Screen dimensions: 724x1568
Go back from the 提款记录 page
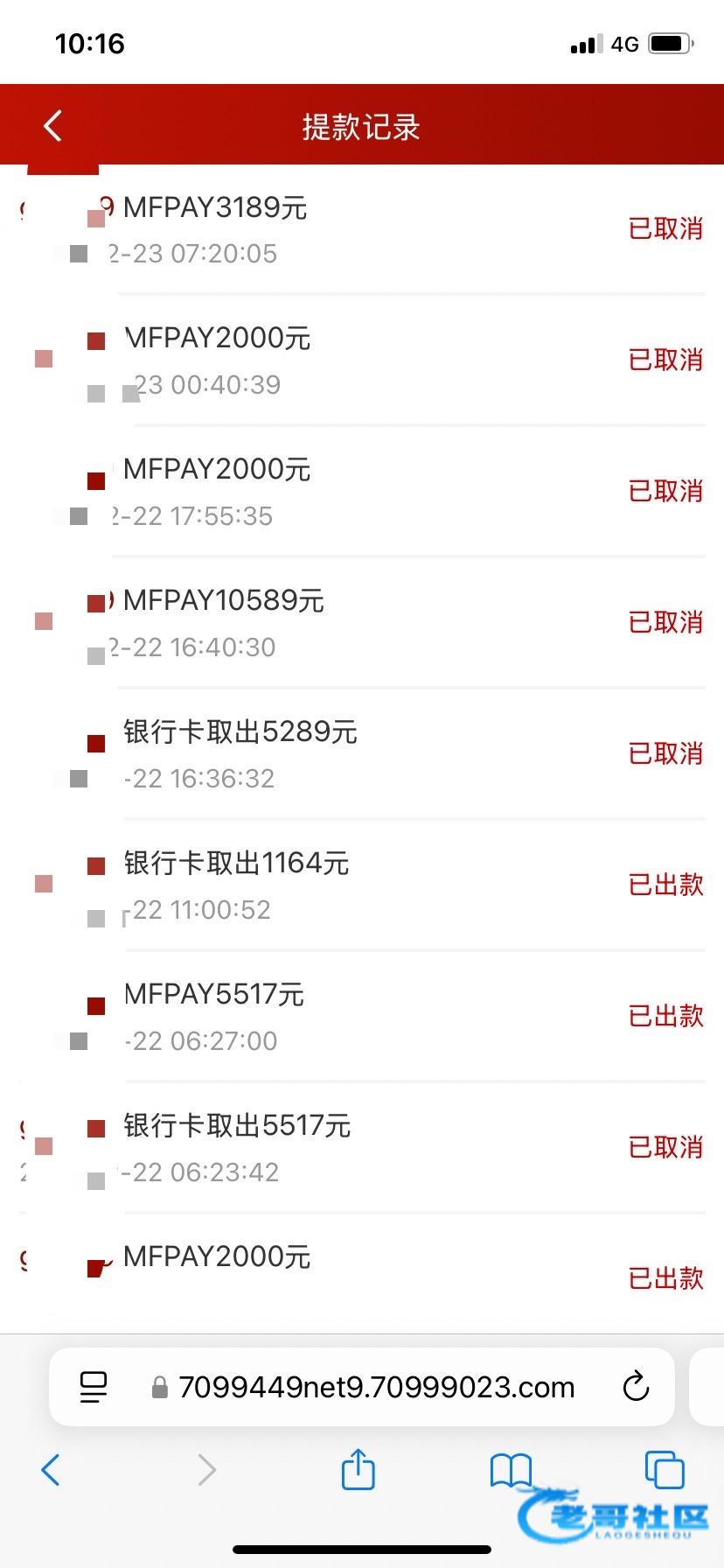click(52, 126)
